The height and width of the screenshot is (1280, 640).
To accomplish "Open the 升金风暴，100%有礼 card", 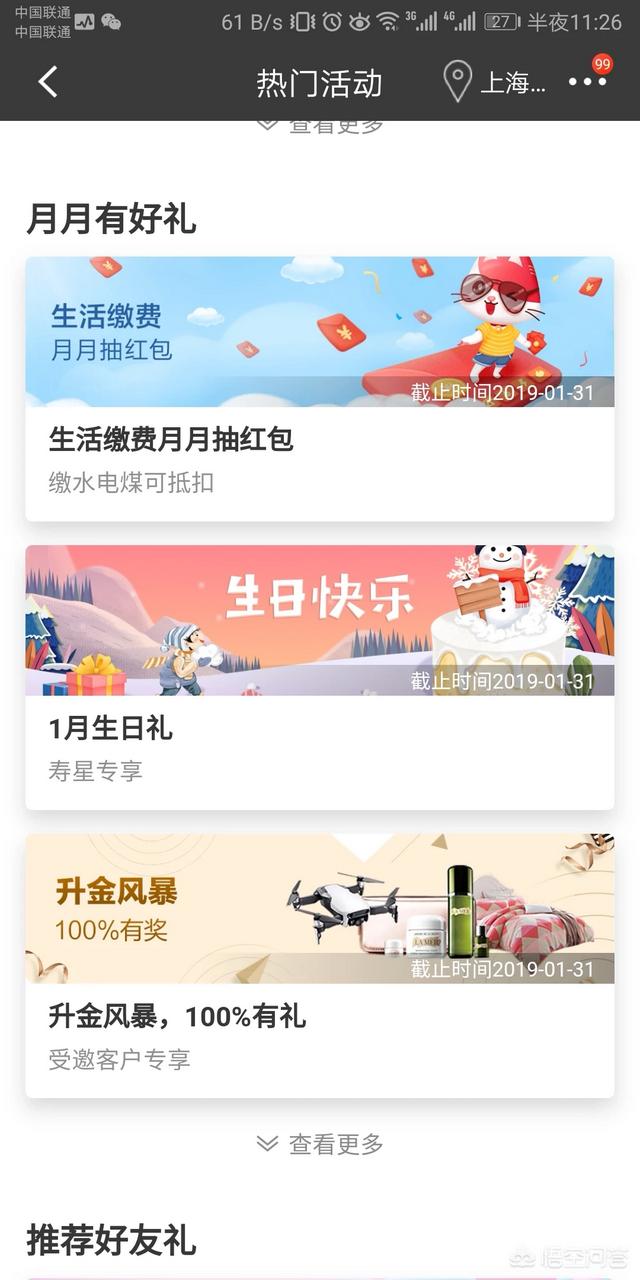I will 319,965.
